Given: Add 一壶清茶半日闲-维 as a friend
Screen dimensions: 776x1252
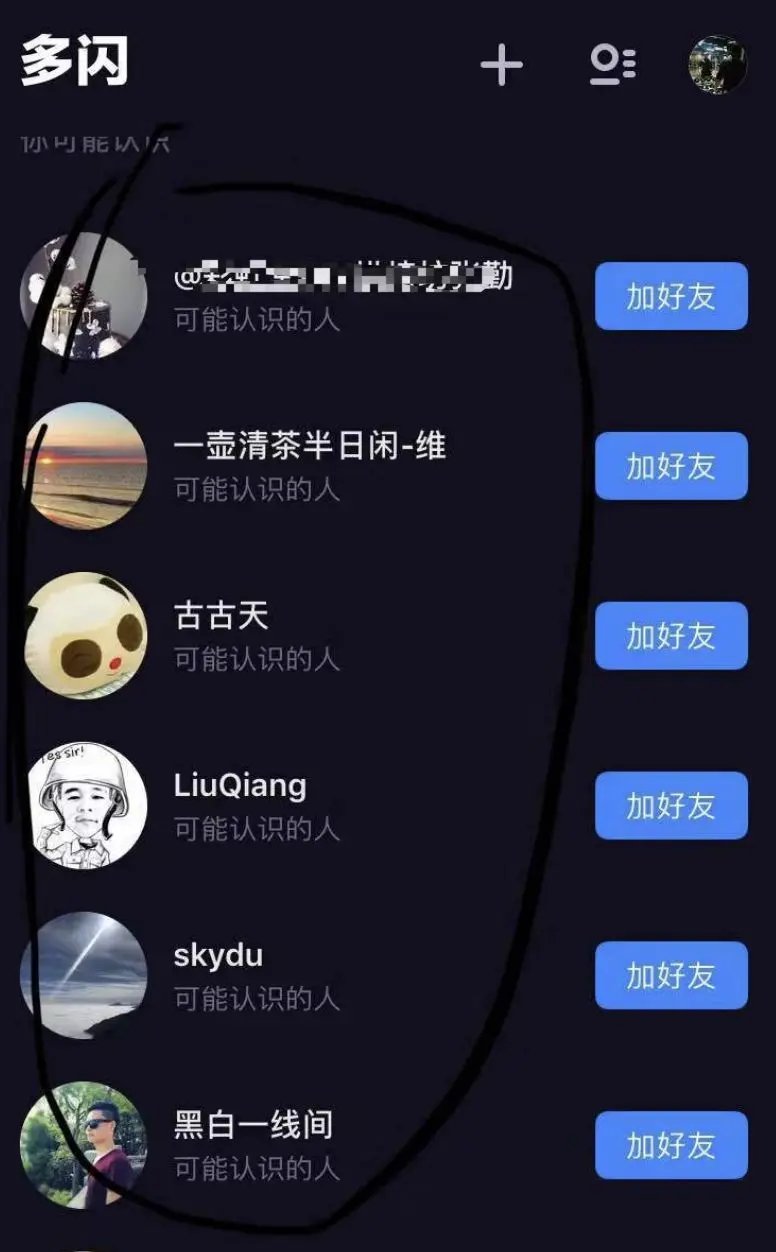Looking at the screenshot, I should pyautogui.click(x=671, y=466).
